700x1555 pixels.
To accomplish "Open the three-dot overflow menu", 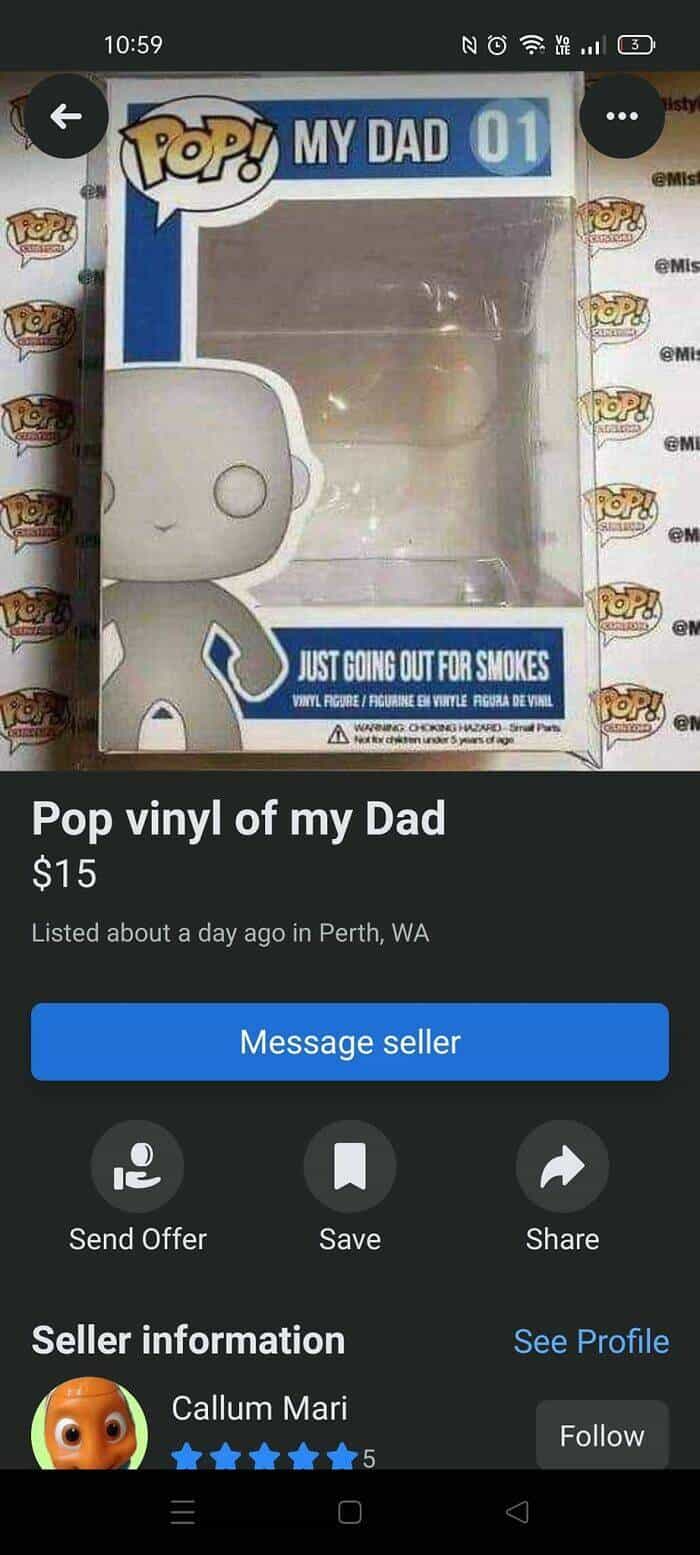I will [621, 117].
